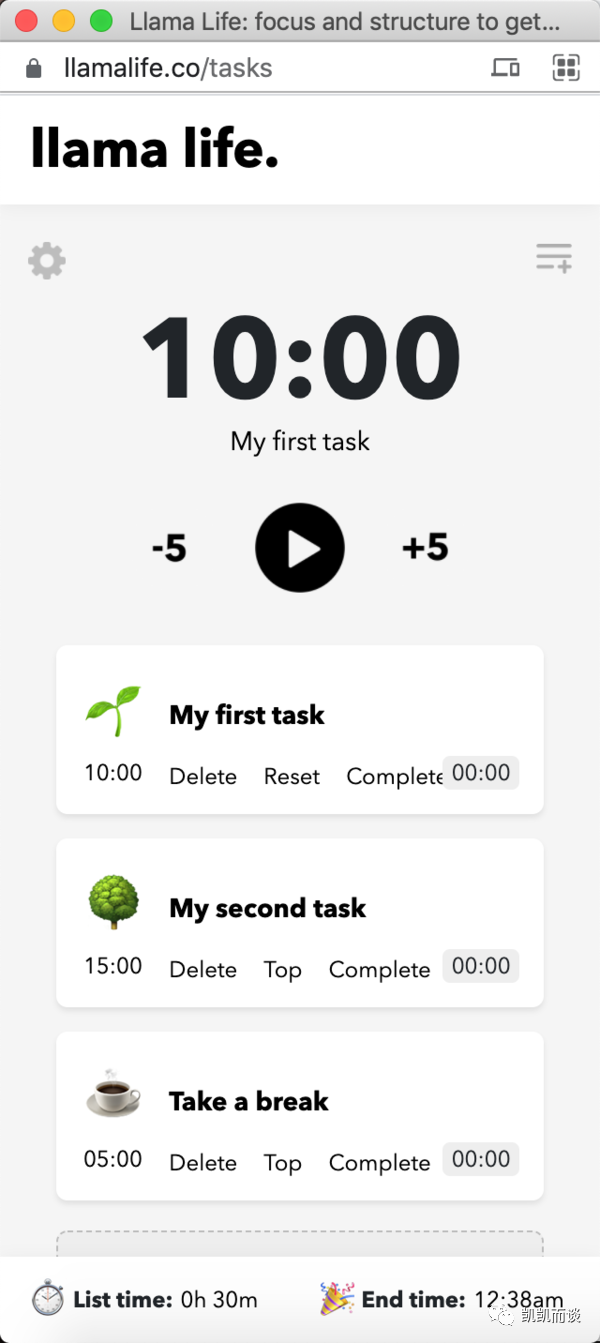This screenshot has height=1343, width=600.
Task: Start the timer with the play button
Action: 300,548
